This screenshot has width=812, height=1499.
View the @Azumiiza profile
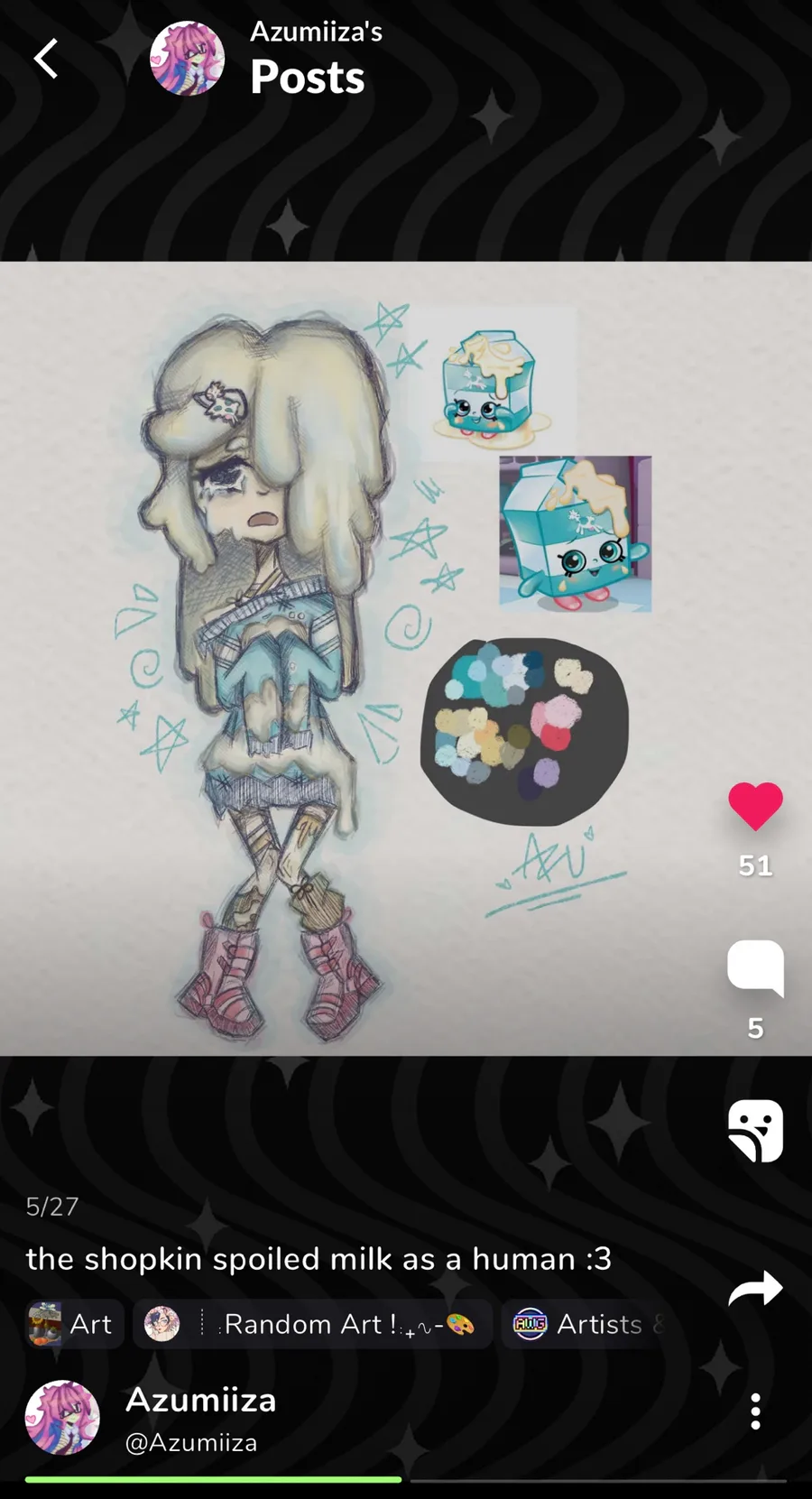click(190, 1442)
